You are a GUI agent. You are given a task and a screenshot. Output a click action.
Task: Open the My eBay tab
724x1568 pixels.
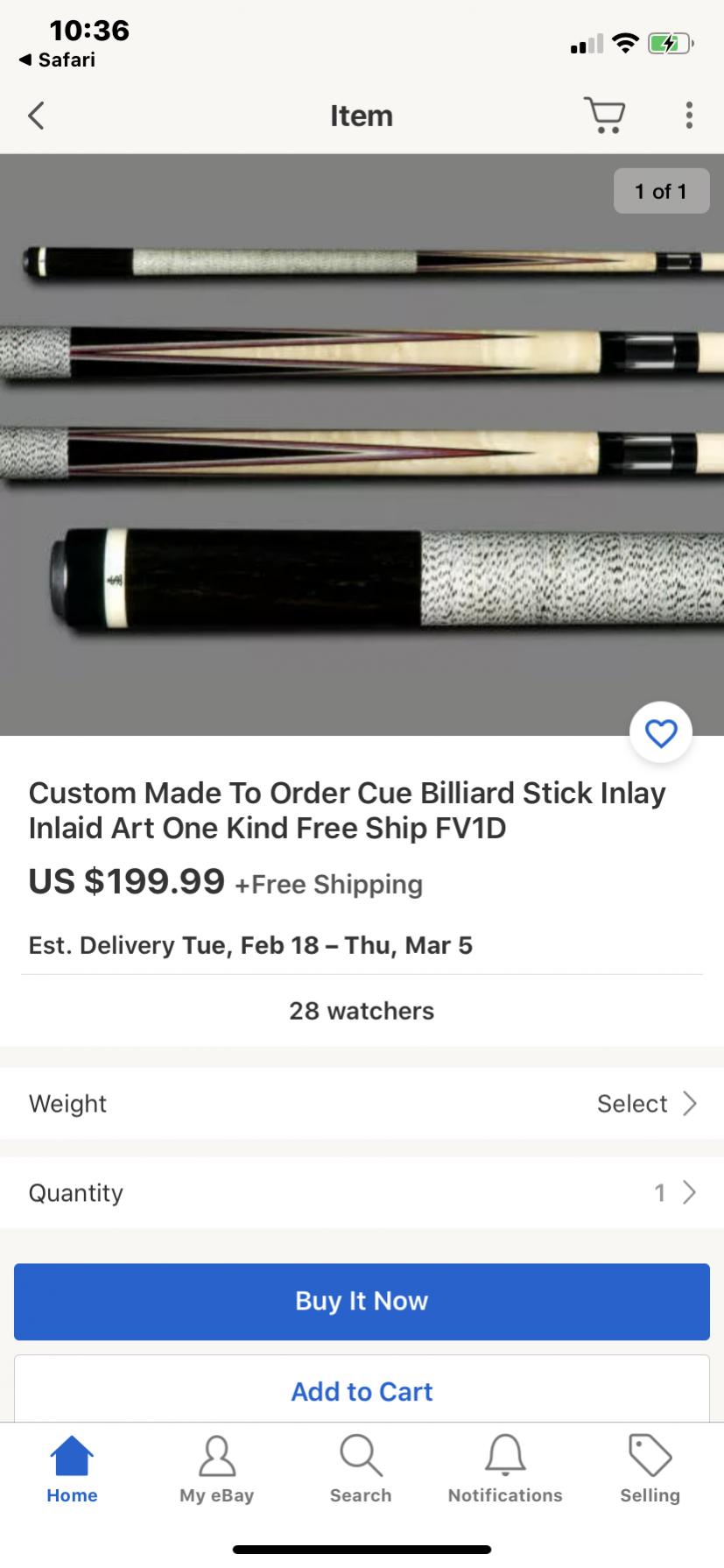click(216, 1470)
